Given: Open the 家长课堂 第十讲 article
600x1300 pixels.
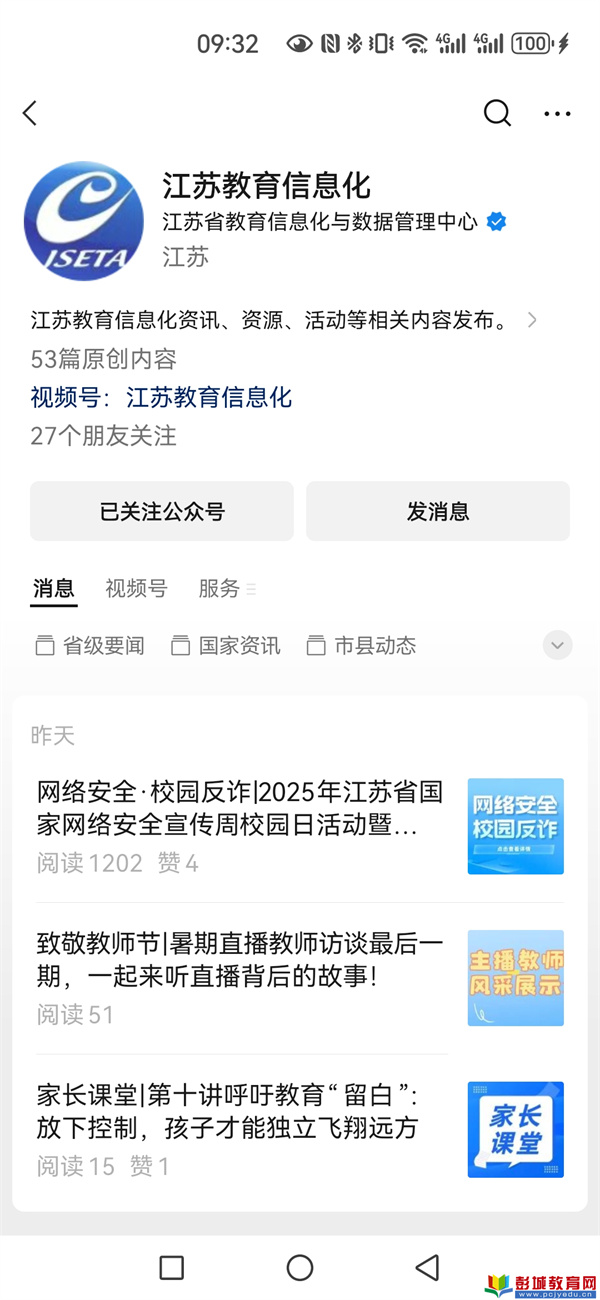Looking at the screenshot, I should (x=240, y=1111).
